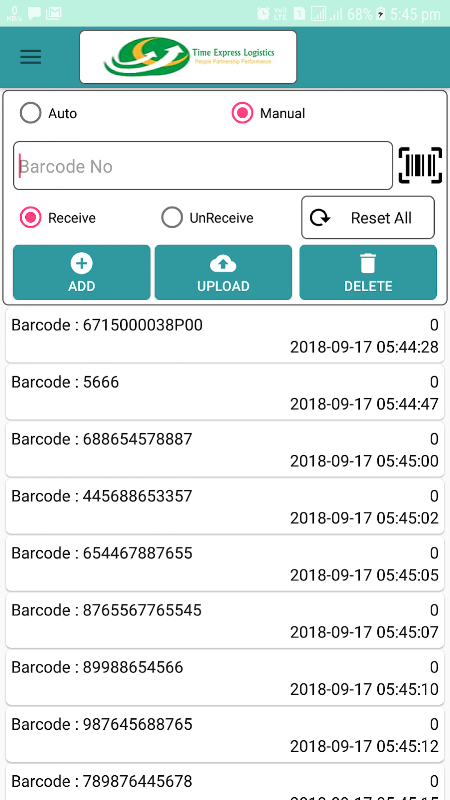The image size is (450, 800).
Task: Open barcode entry 8765567765545
Action: [224, 621]
